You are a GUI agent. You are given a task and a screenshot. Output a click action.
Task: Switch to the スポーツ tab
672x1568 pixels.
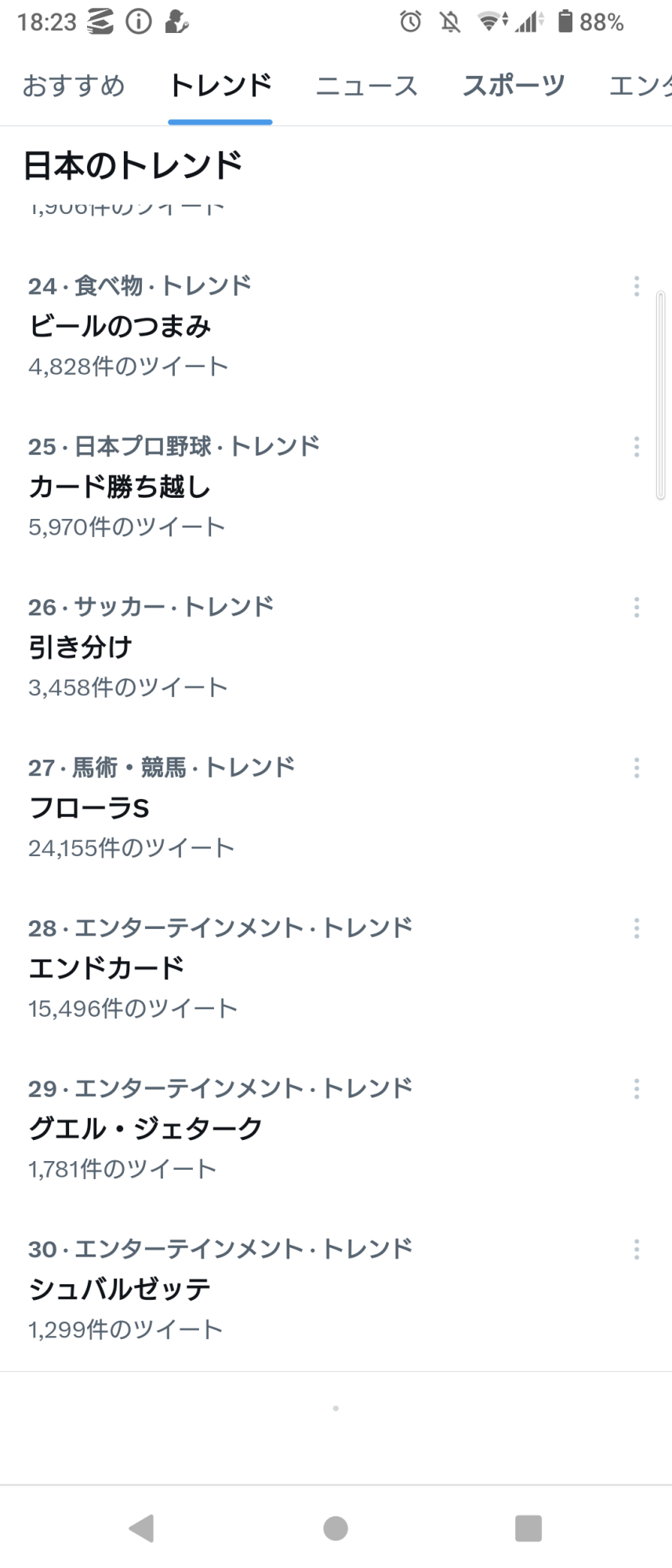coord(514,85)
